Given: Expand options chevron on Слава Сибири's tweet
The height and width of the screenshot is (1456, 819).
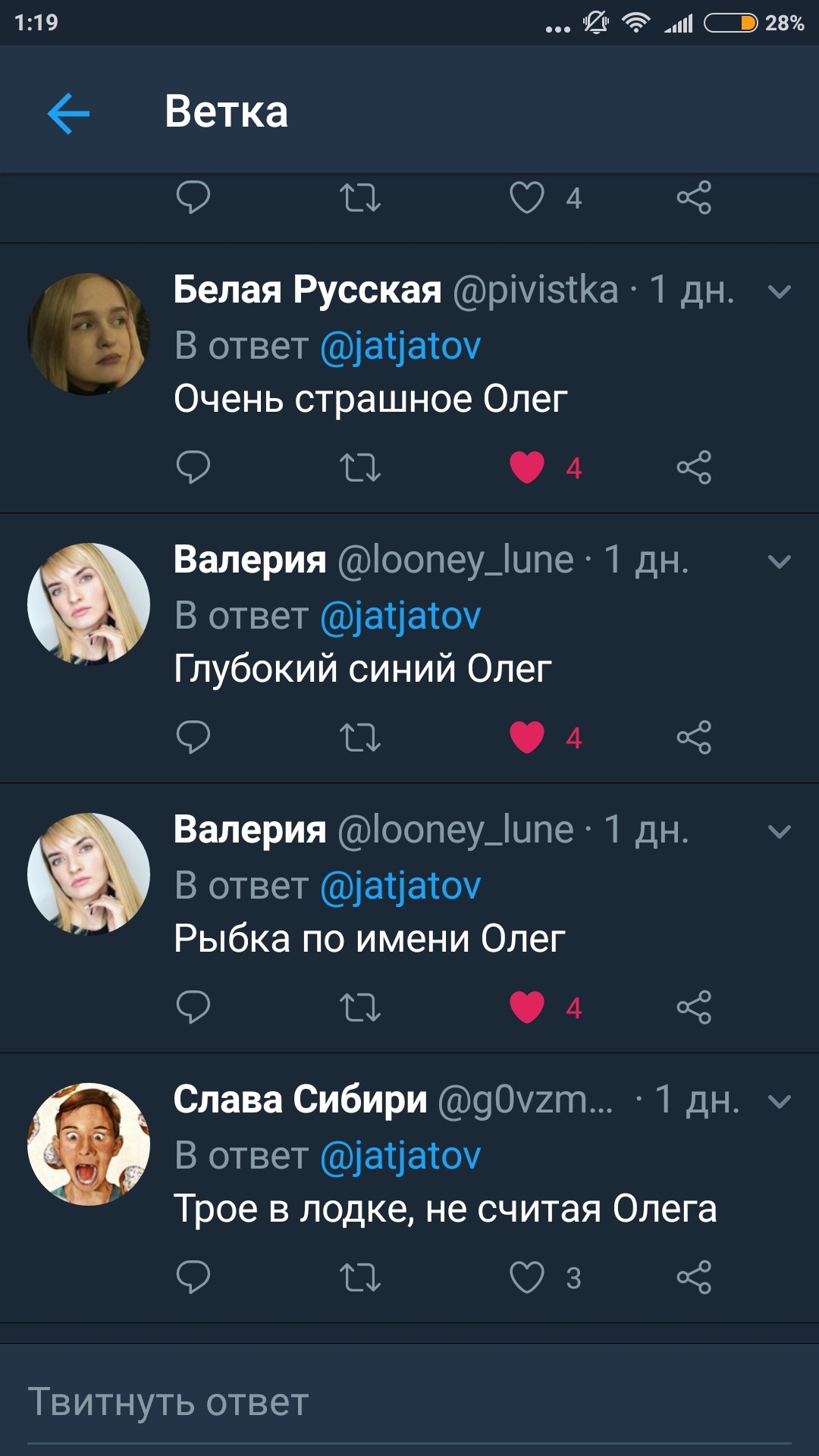Looking at the screenshot, I should (779, 1102).
